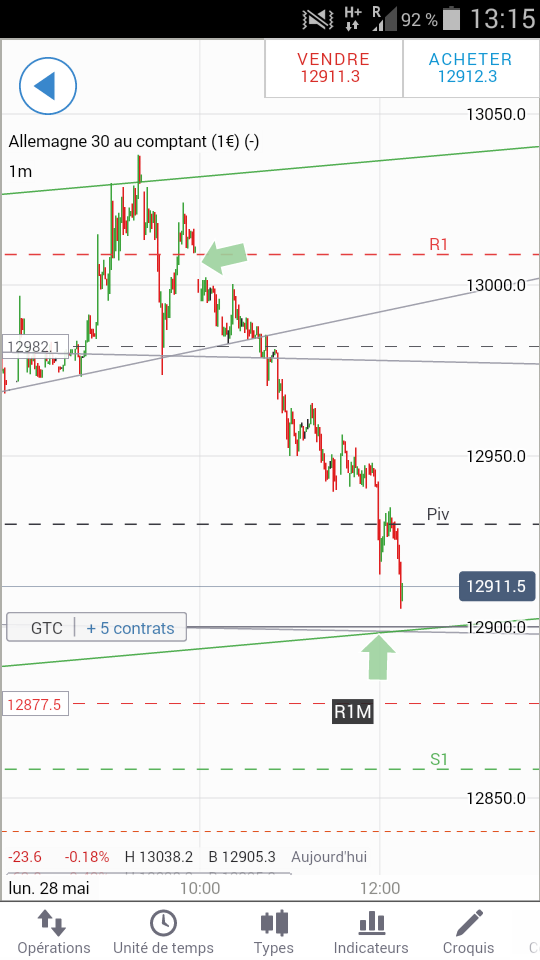Tap VENDRE to sell at 12911.3

[334, 68]
